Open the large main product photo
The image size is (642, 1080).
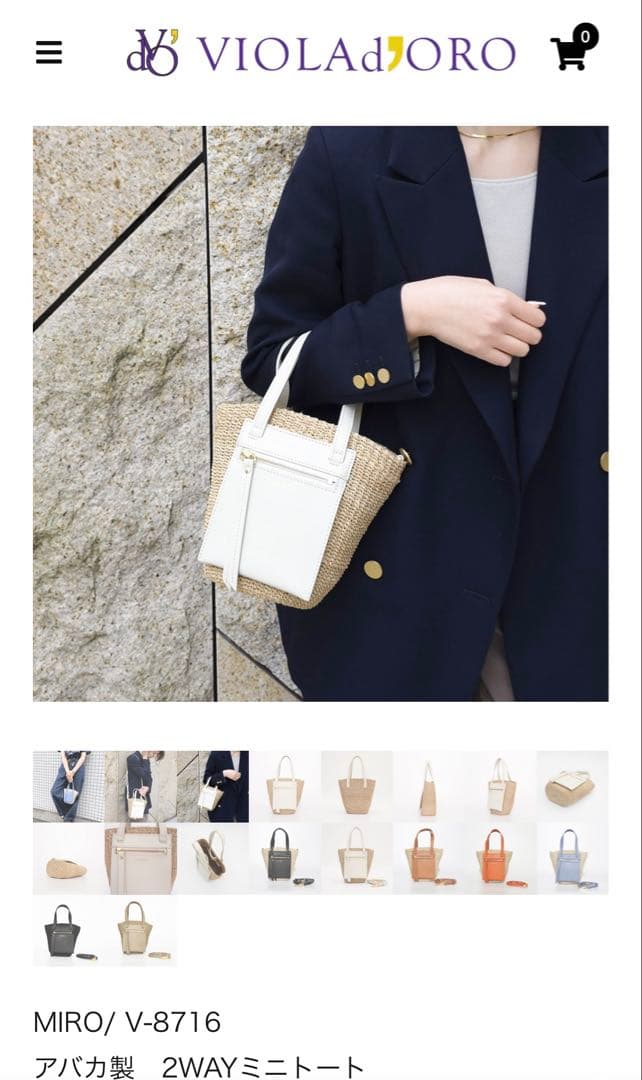pos(320,413)
